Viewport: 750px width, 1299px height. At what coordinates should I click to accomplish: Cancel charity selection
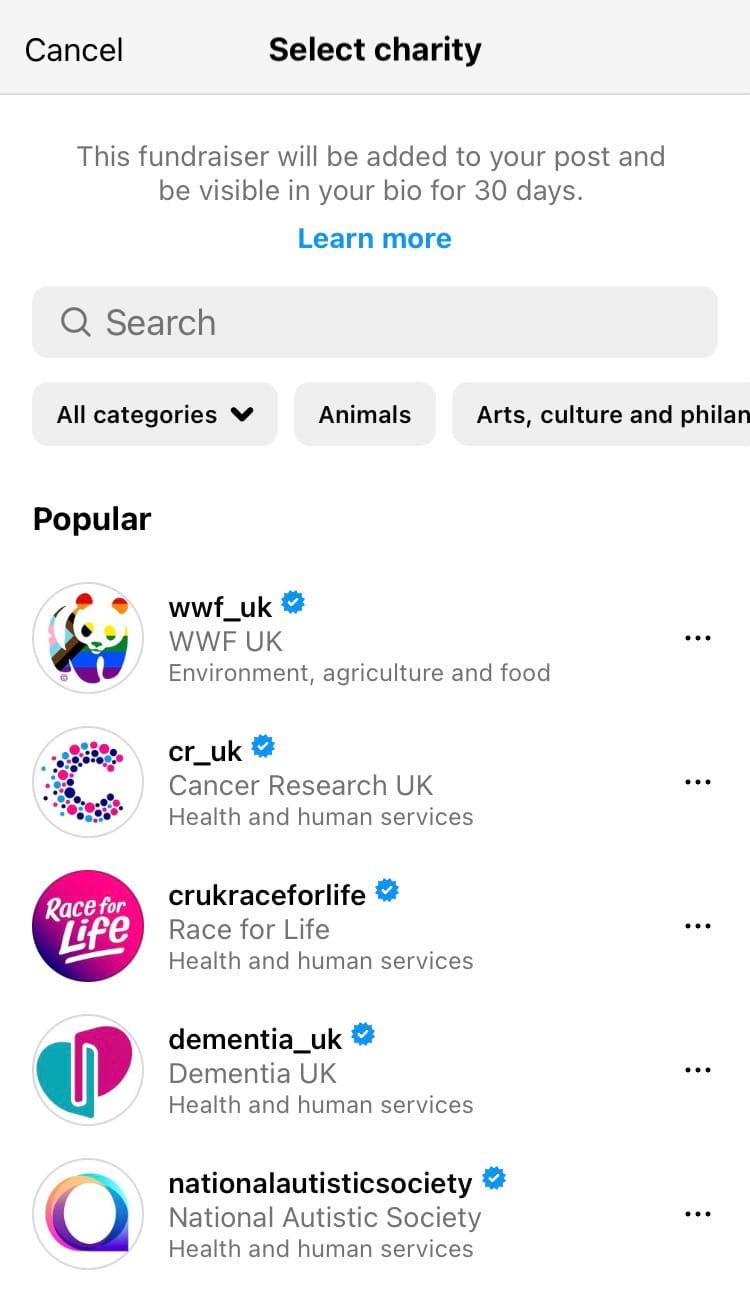point(74,50)
